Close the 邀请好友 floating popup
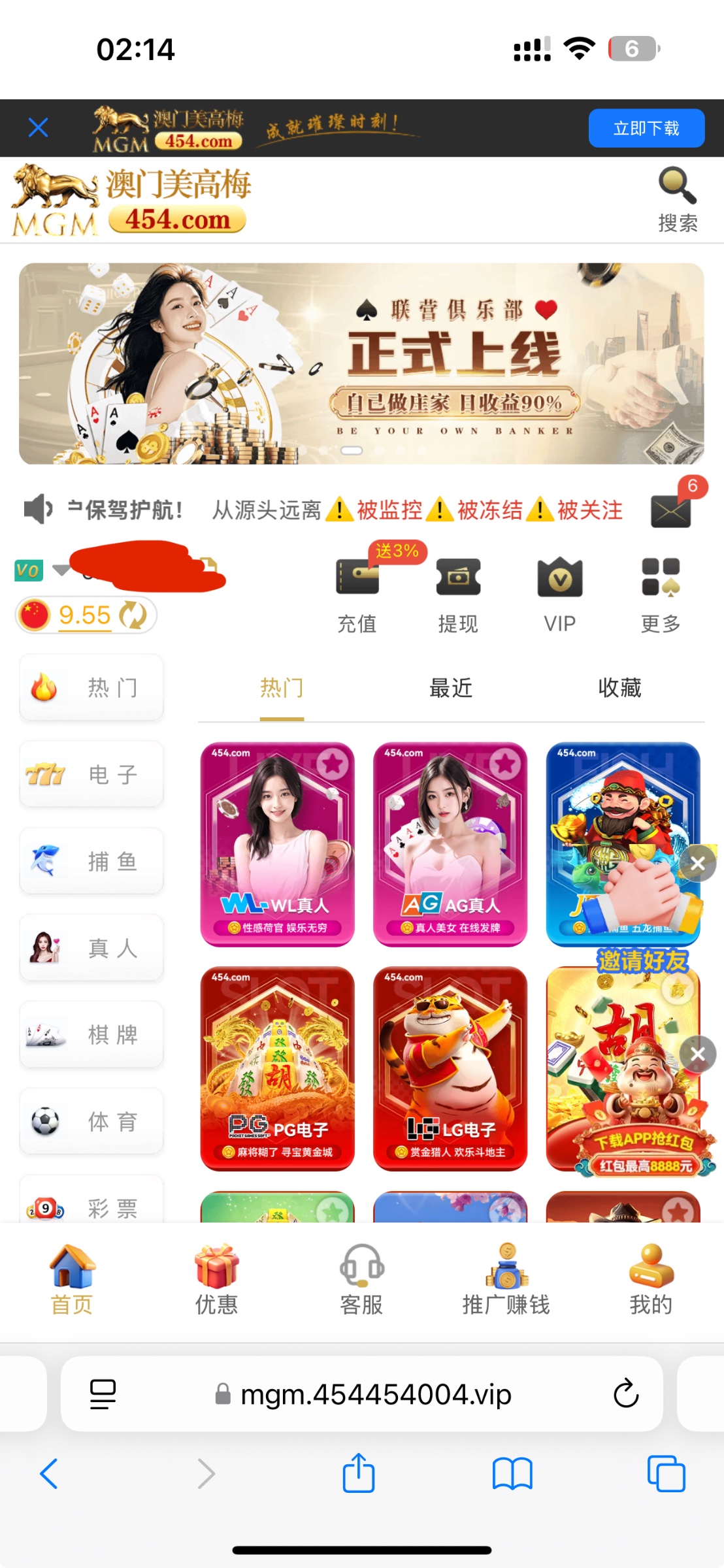The image size is (724, 1568). click(x=697, y=864)
